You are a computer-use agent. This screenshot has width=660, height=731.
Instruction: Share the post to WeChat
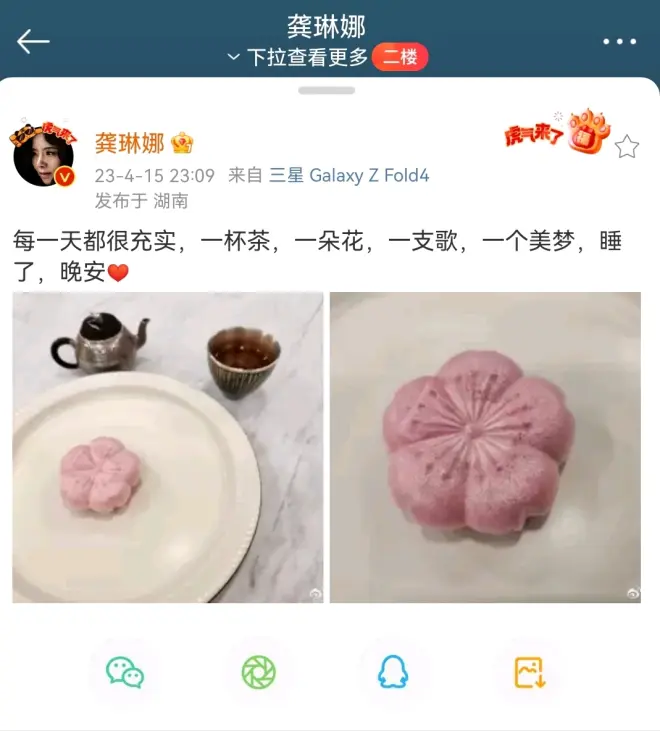click(125, 672)
